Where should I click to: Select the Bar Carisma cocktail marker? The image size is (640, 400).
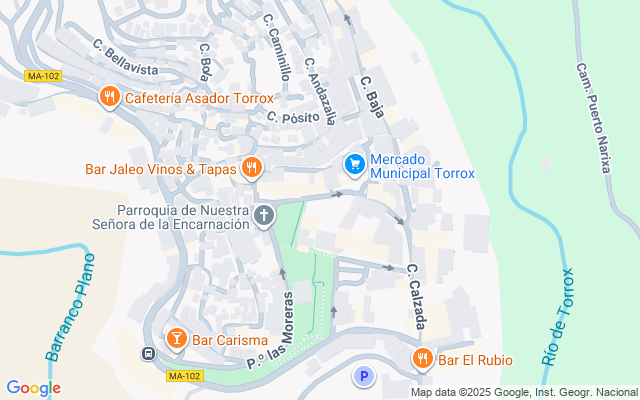(x=177, y=338)
